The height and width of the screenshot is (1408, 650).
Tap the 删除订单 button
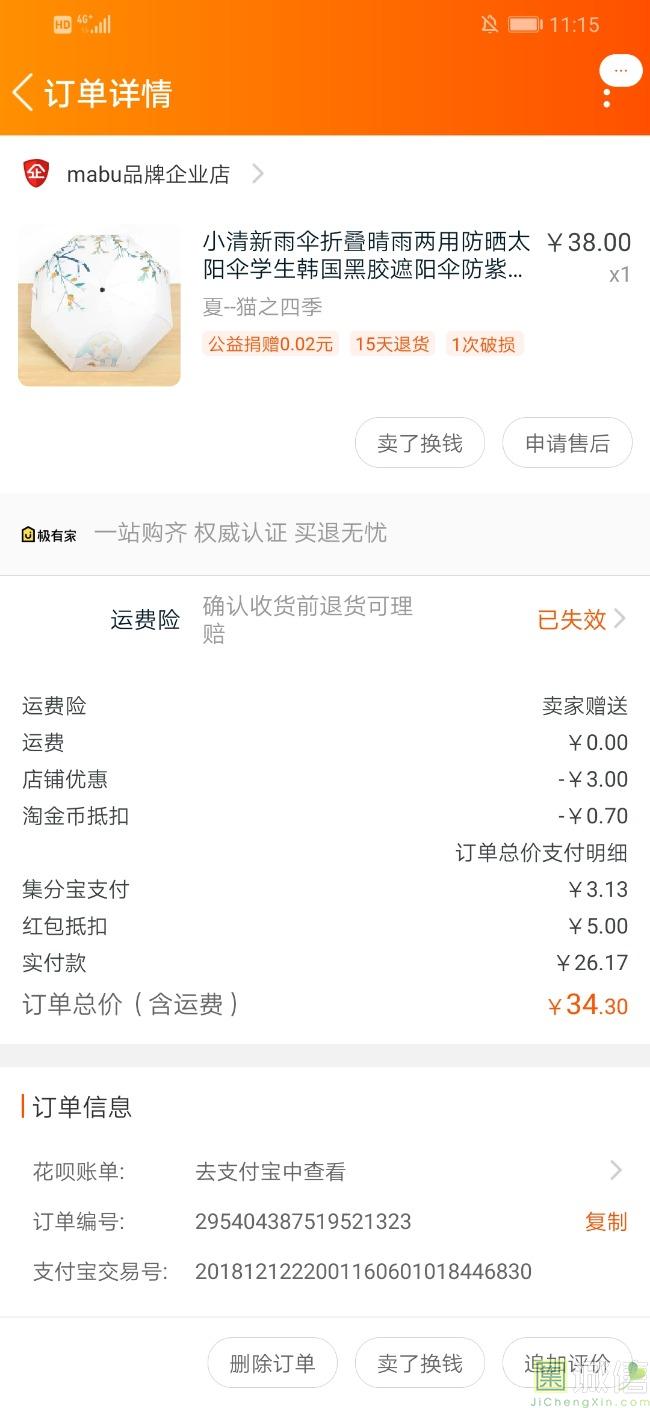tap(272, 1363)
